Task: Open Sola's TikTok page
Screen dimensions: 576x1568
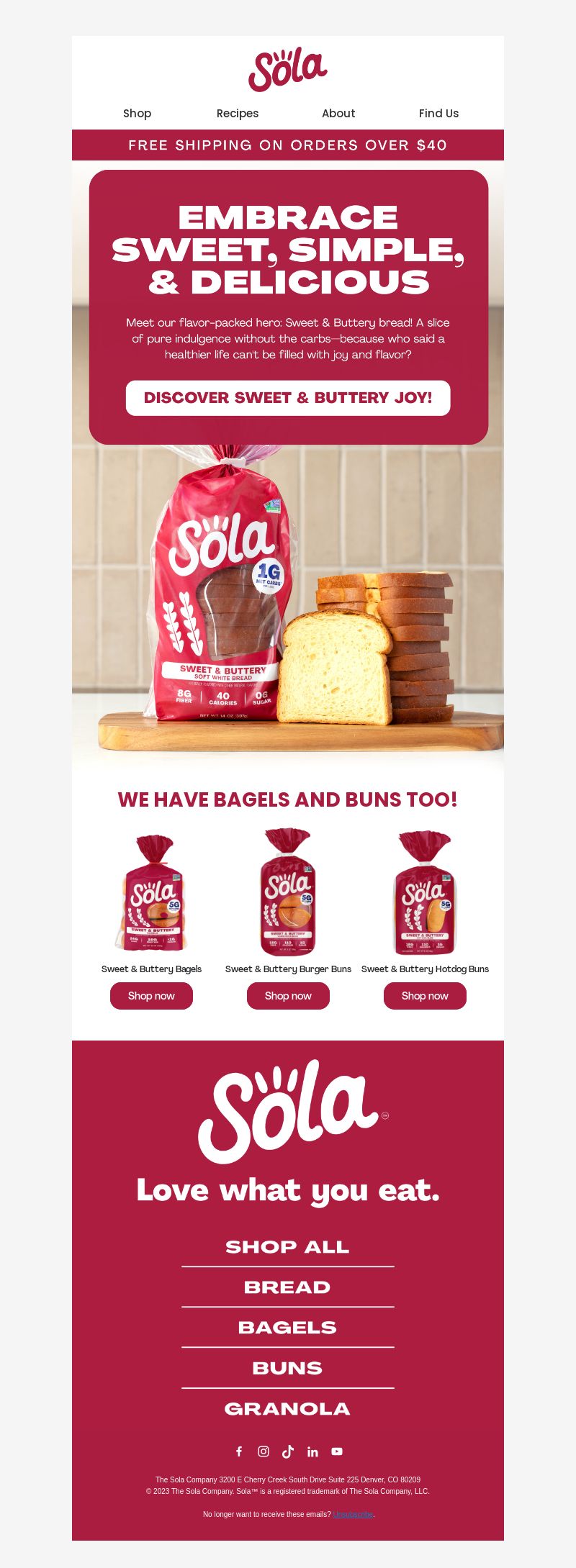Action: coord(288,1451)
